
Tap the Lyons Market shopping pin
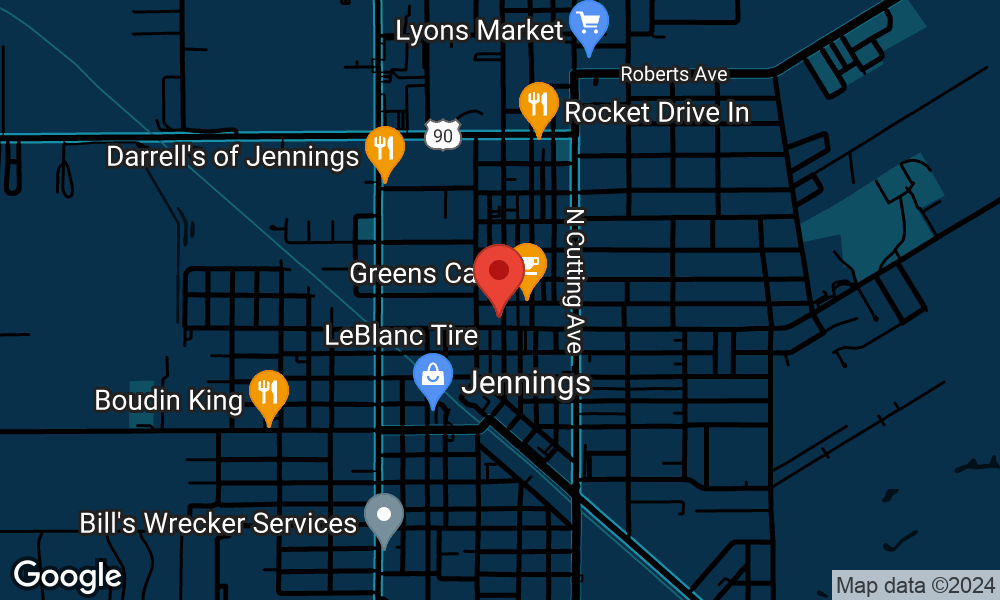(x=589, y=22)
